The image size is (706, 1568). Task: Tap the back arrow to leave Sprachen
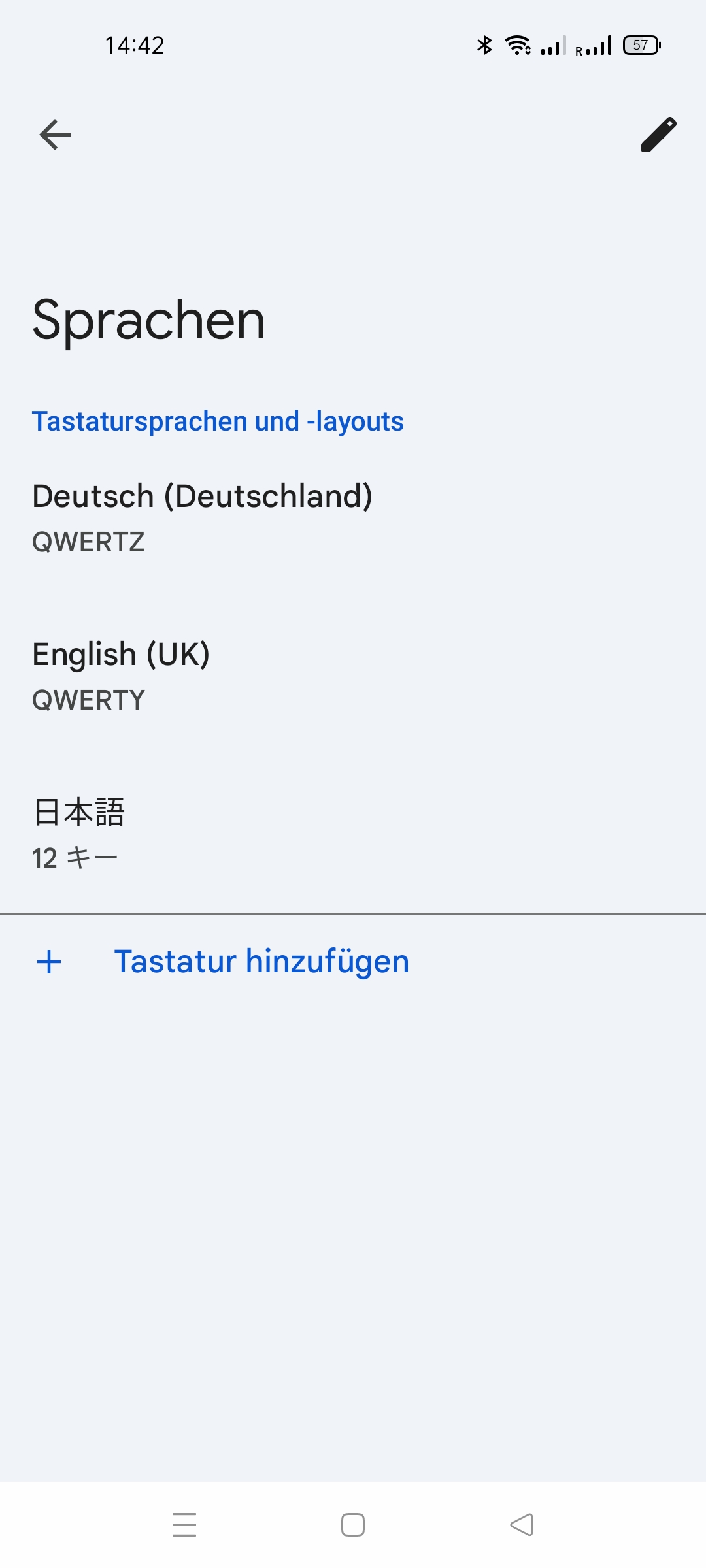[54, 134]
